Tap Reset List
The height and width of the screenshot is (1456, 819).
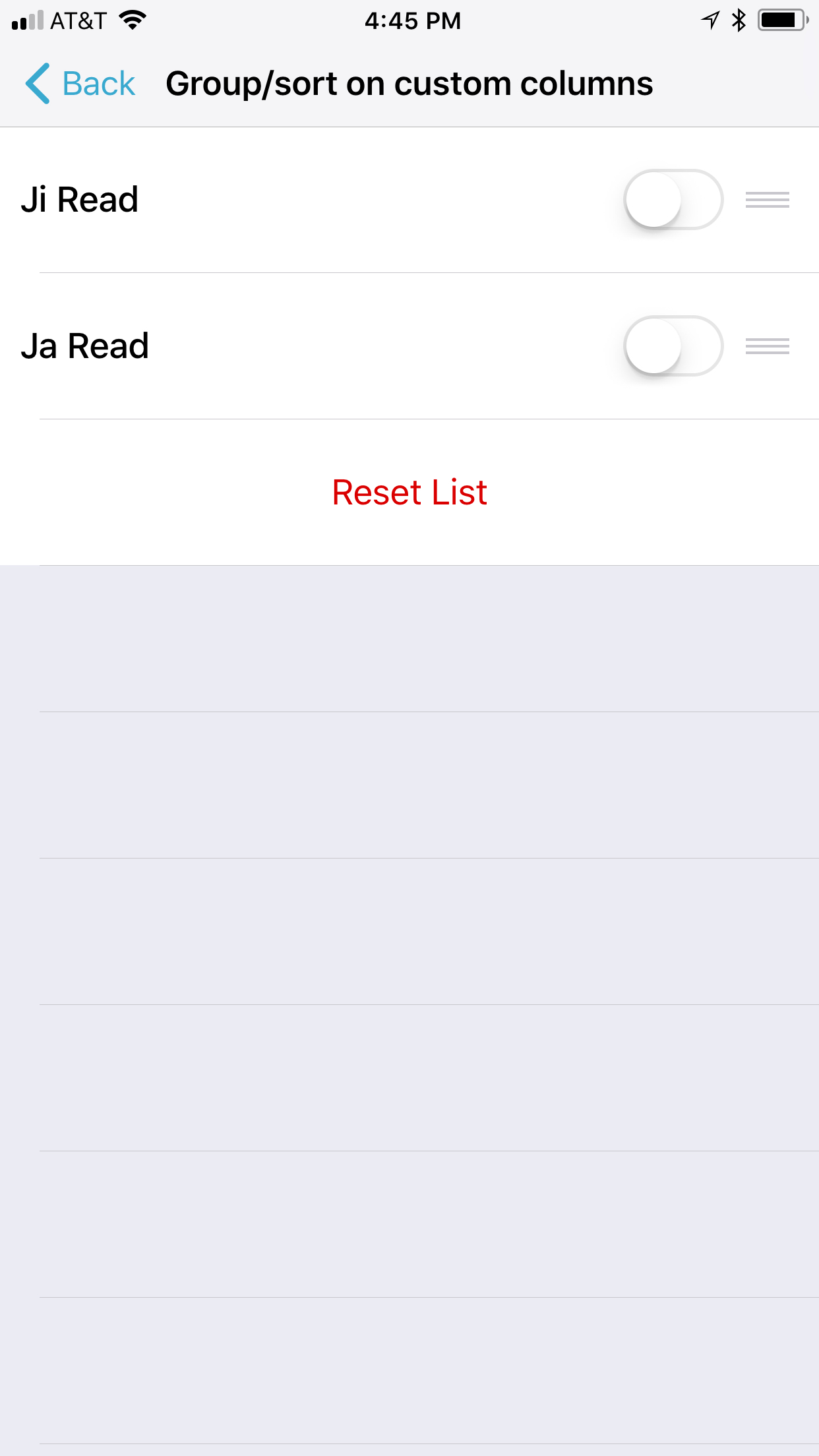(409, 493)
